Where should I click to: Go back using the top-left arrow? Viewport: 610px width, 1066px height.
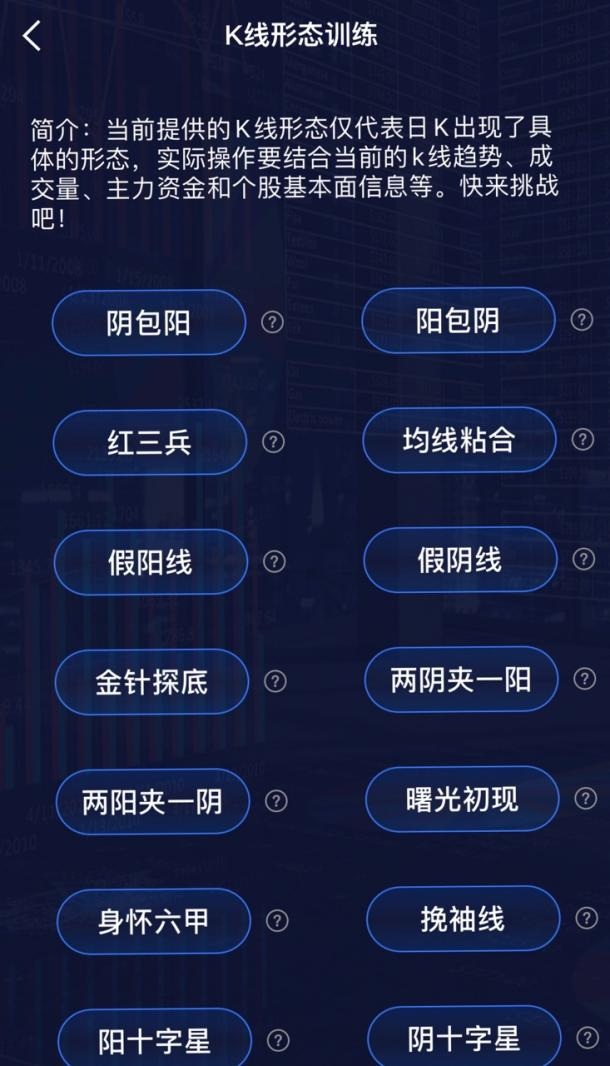pyautogui.click(x=32, y=37)
